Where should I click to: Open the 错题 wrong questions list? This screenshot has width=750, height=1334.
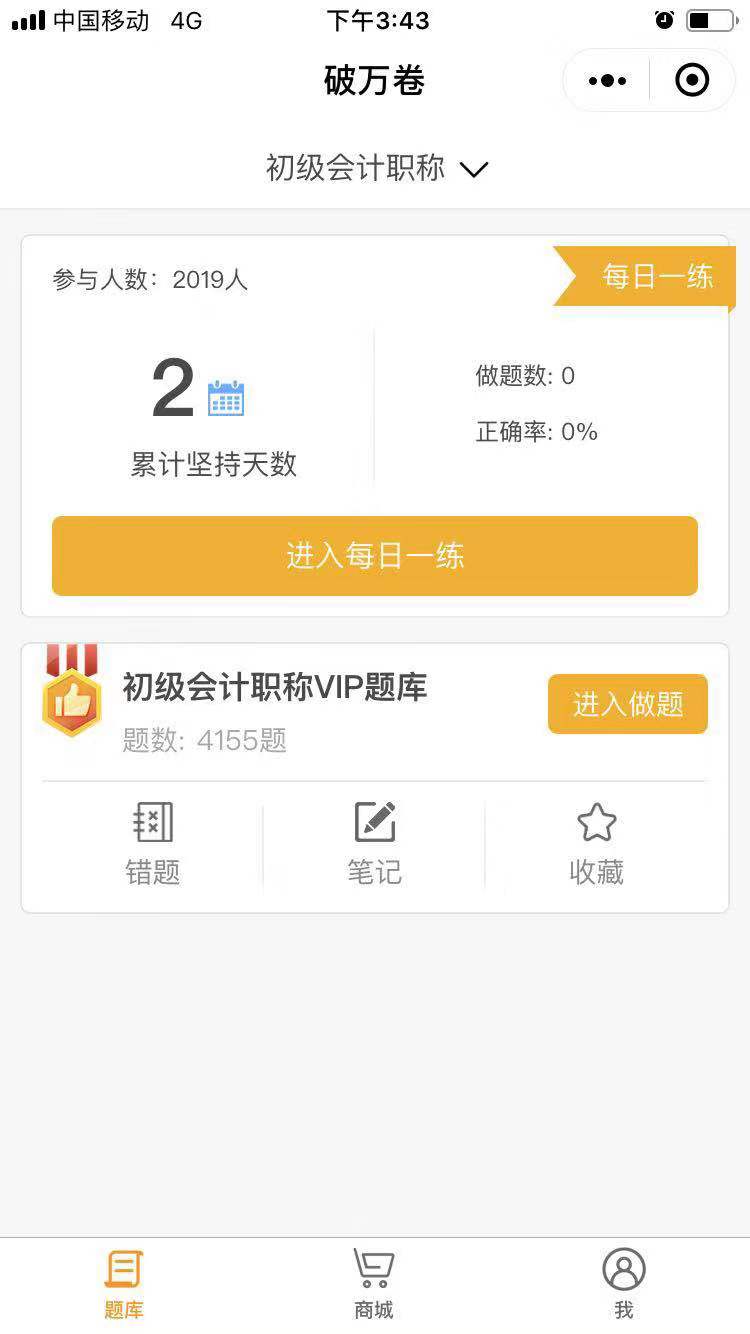[153, 844]
